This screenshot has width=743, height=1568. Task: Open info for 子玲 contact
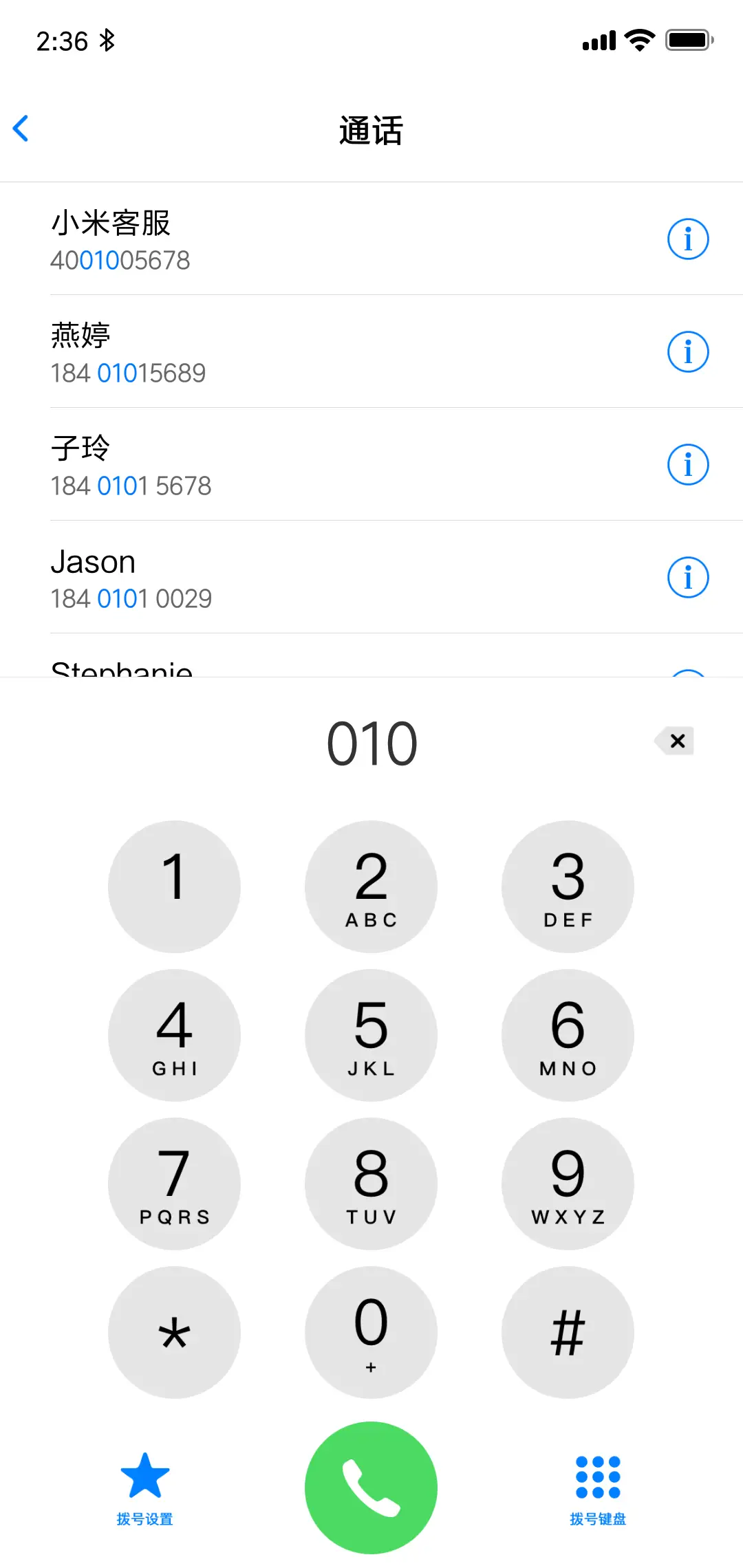pyautogui.click(x=688, y=464)
